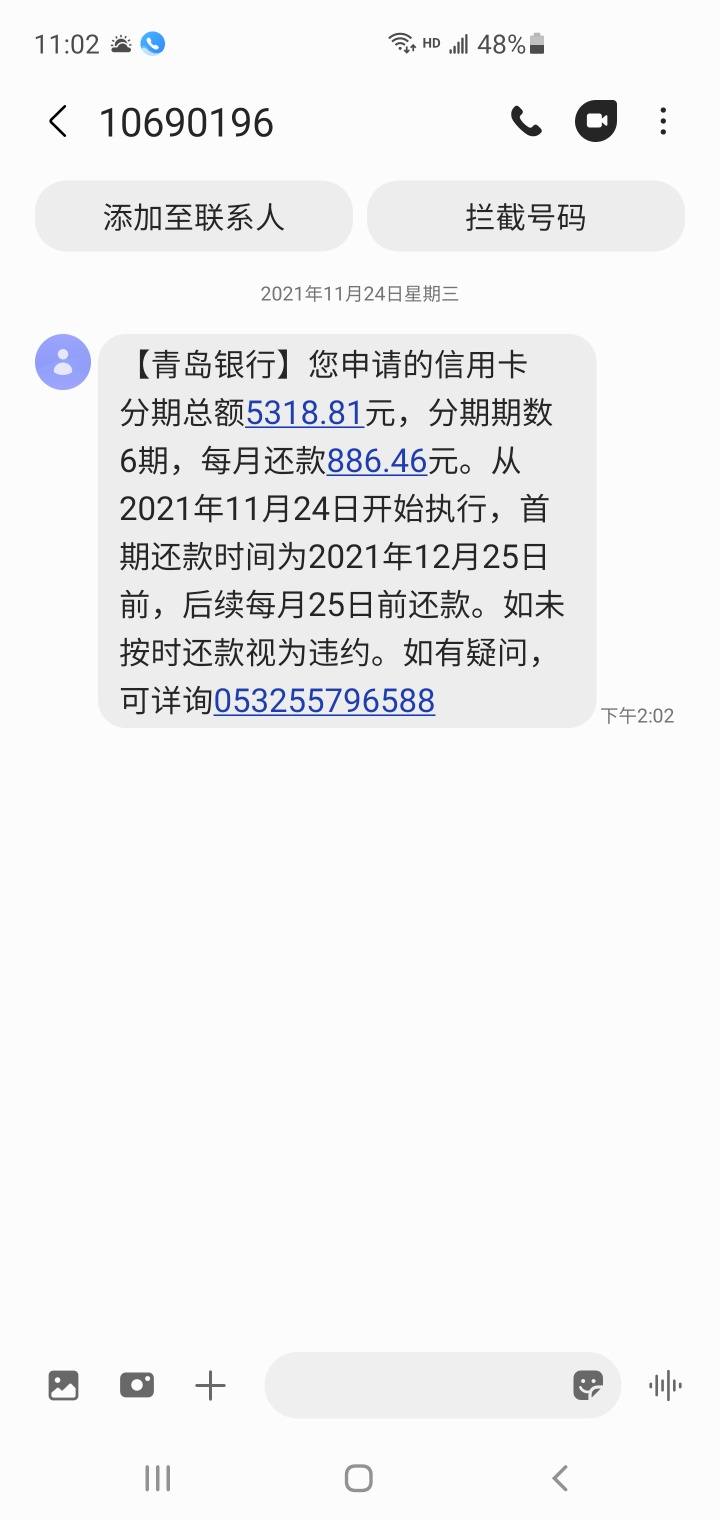
Task: Open the camera to take a photo
Action: (x=137, y=1385)
